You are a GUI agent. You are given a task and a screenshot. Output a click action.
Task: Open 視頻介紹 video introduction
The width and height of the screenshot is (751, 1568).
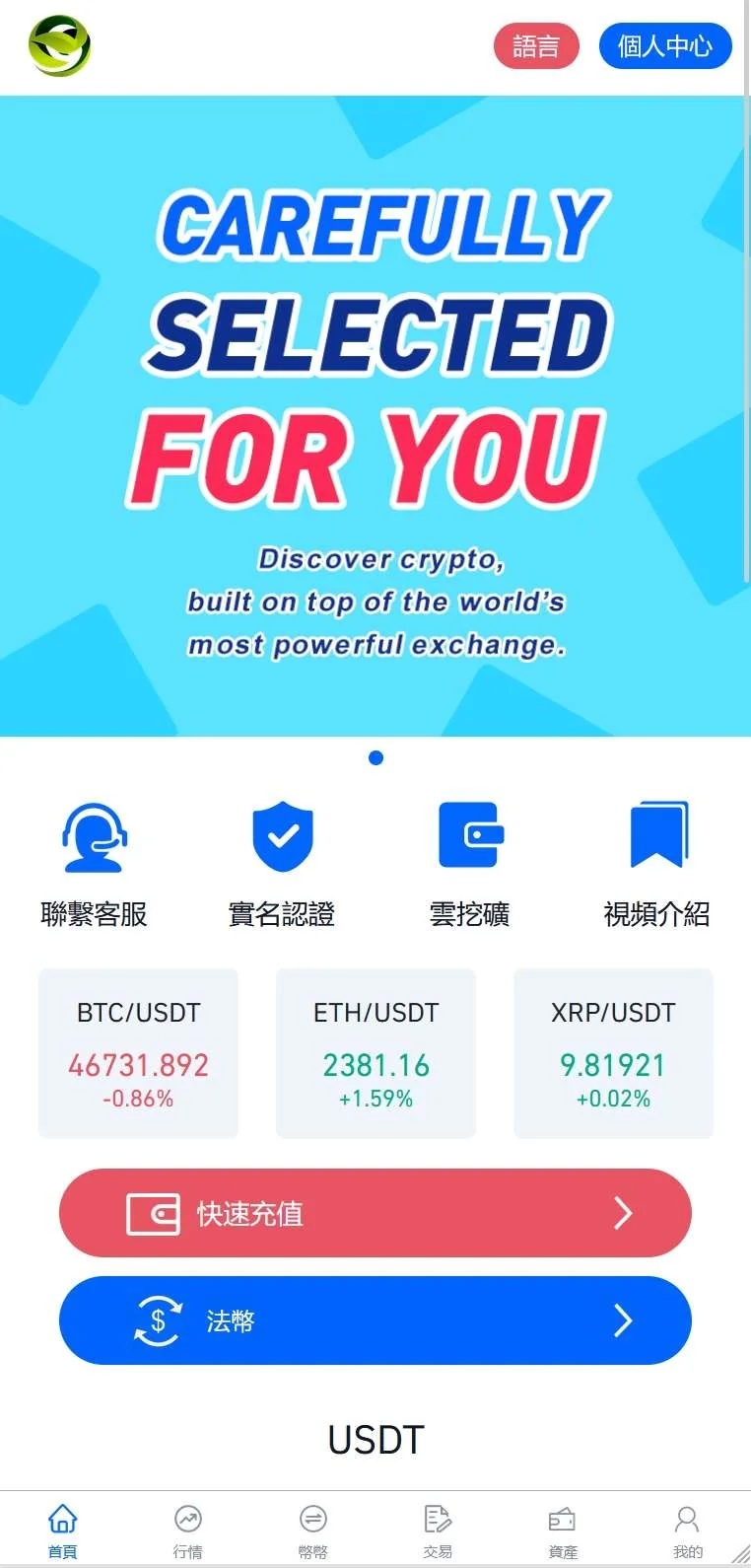[656, 865]
